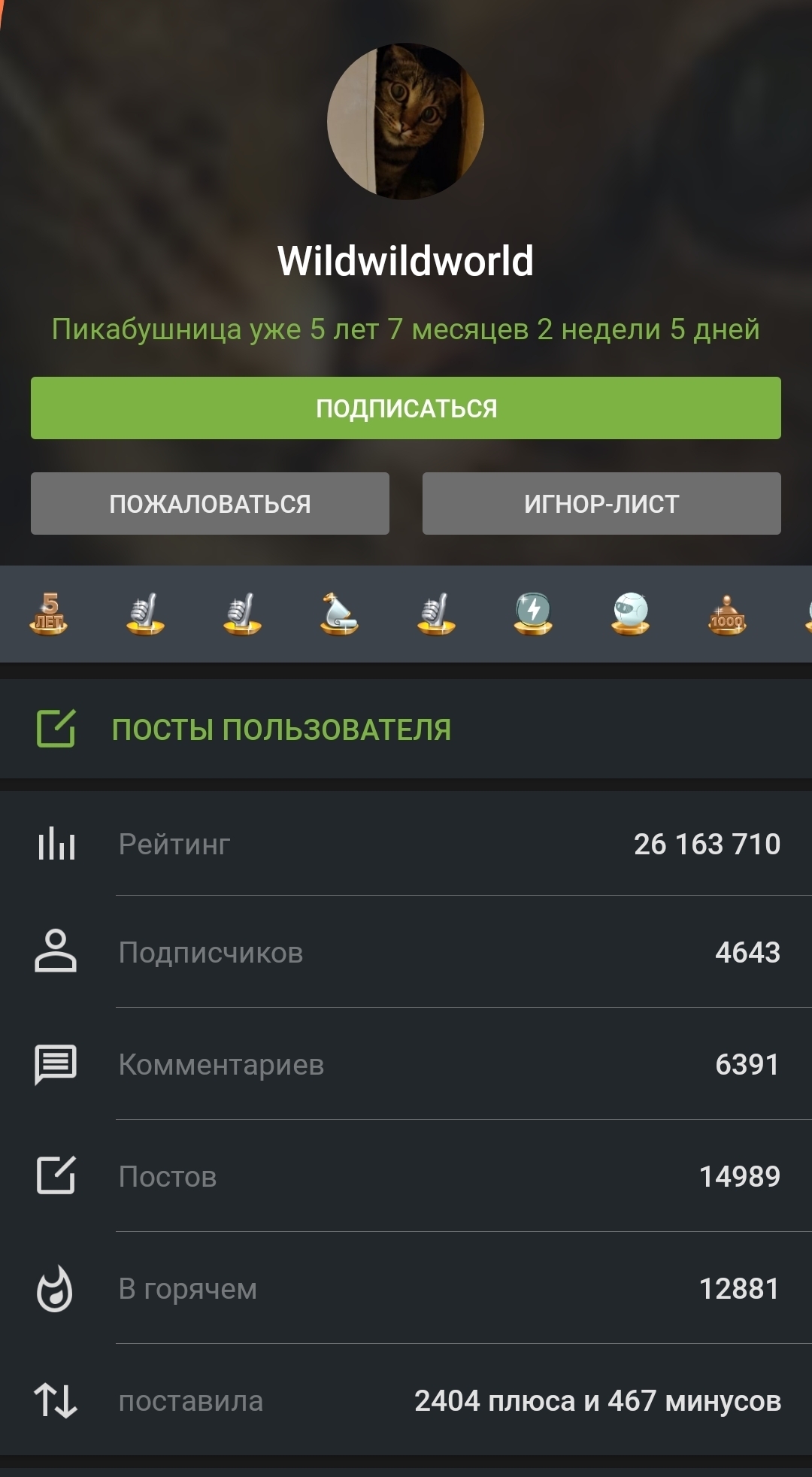Screen dimensions: 812x1477
Task: Tap the robot head award badge
Action: pos(630,614)
